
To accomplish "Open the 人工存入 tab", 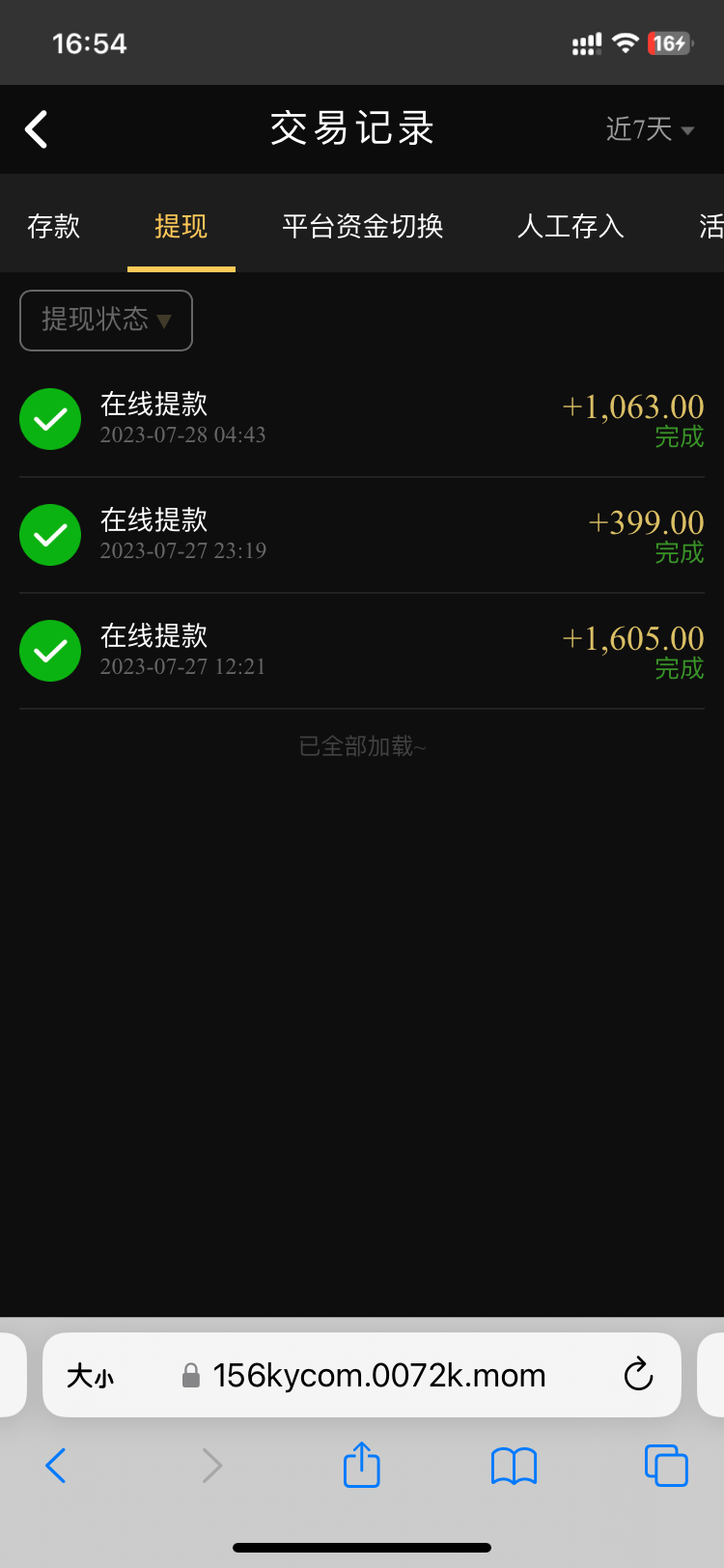I will 571,227.
